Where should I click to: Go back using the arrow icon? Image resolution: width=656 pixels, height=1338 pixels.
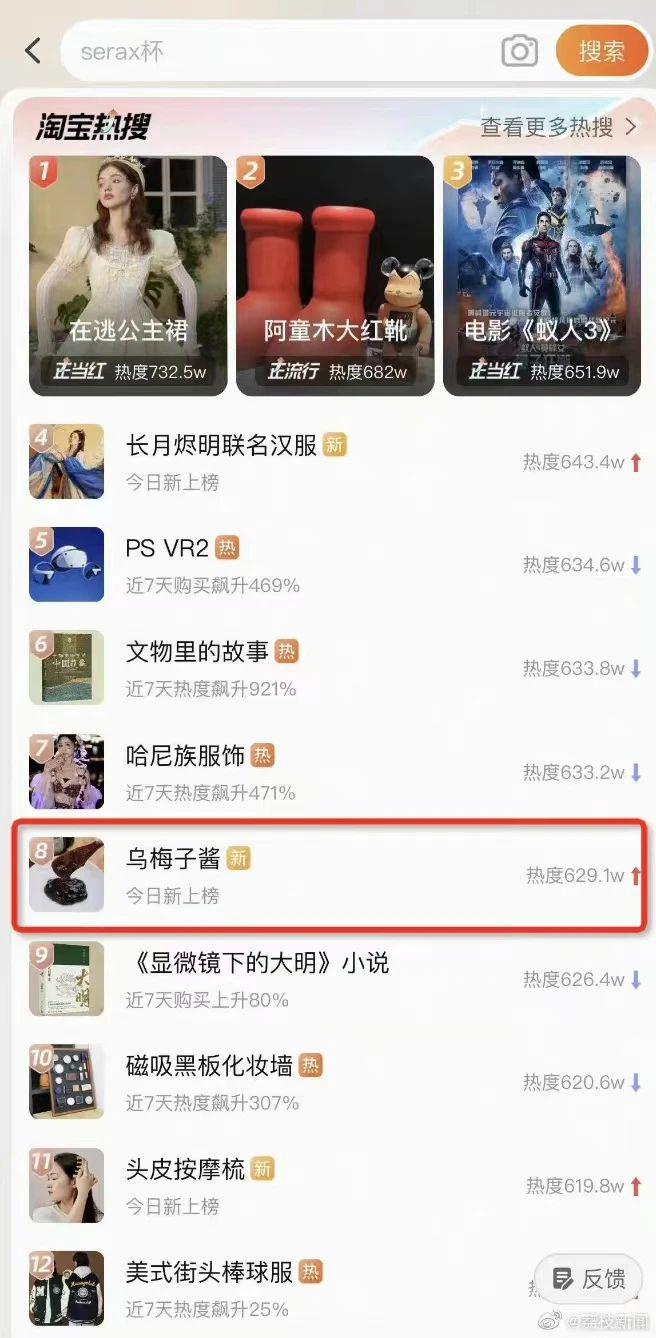pos(33,51)
